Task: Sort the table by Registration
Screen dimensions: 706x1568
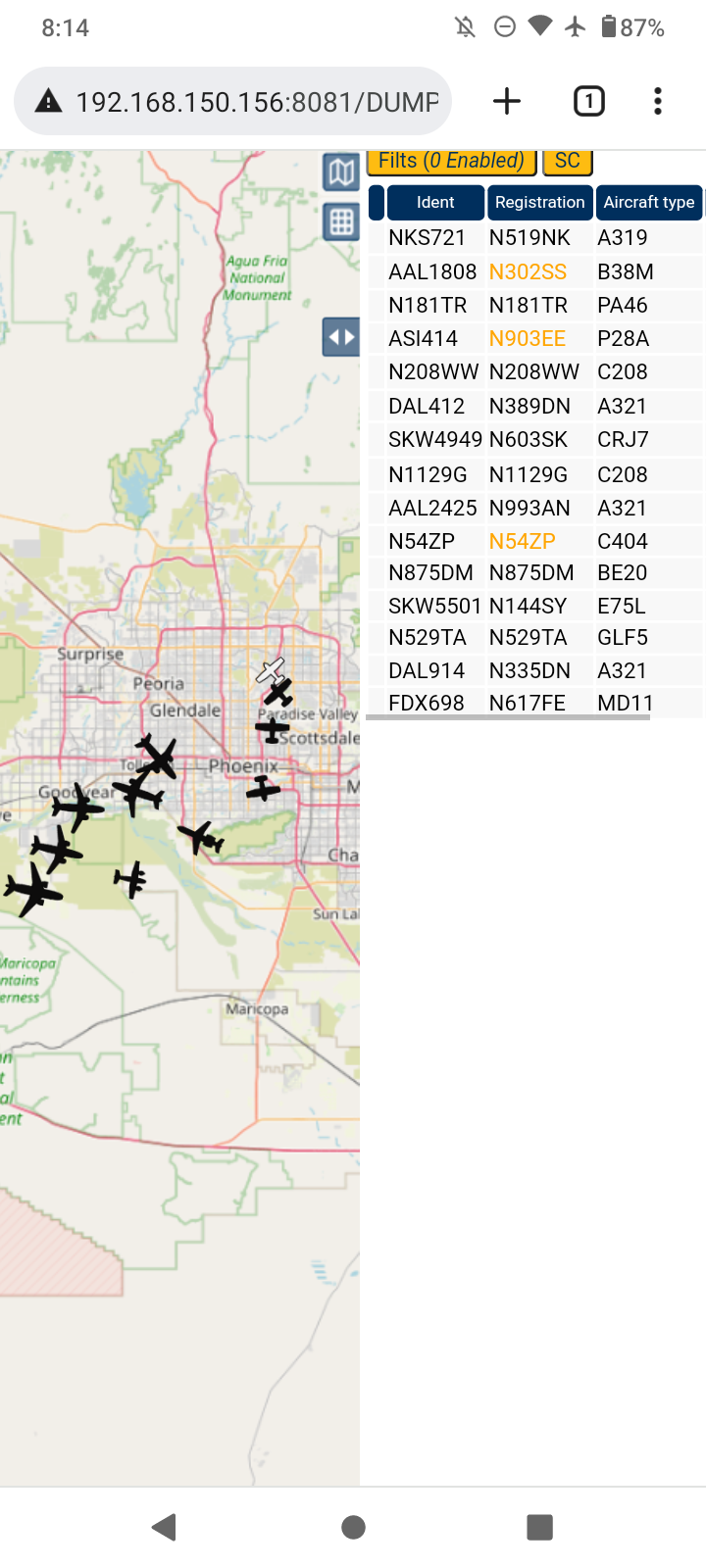Action: coord(539,202)
